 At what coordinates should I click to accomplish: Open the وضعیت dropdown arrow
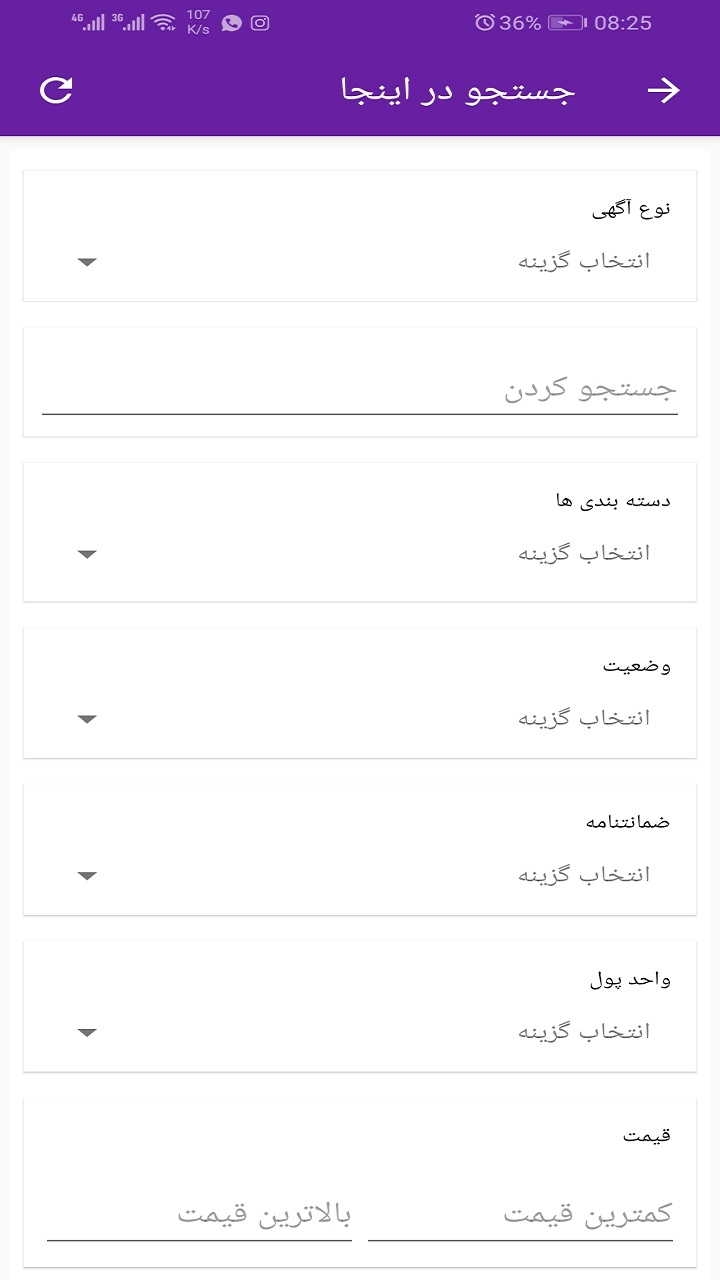tap(87, 718)
